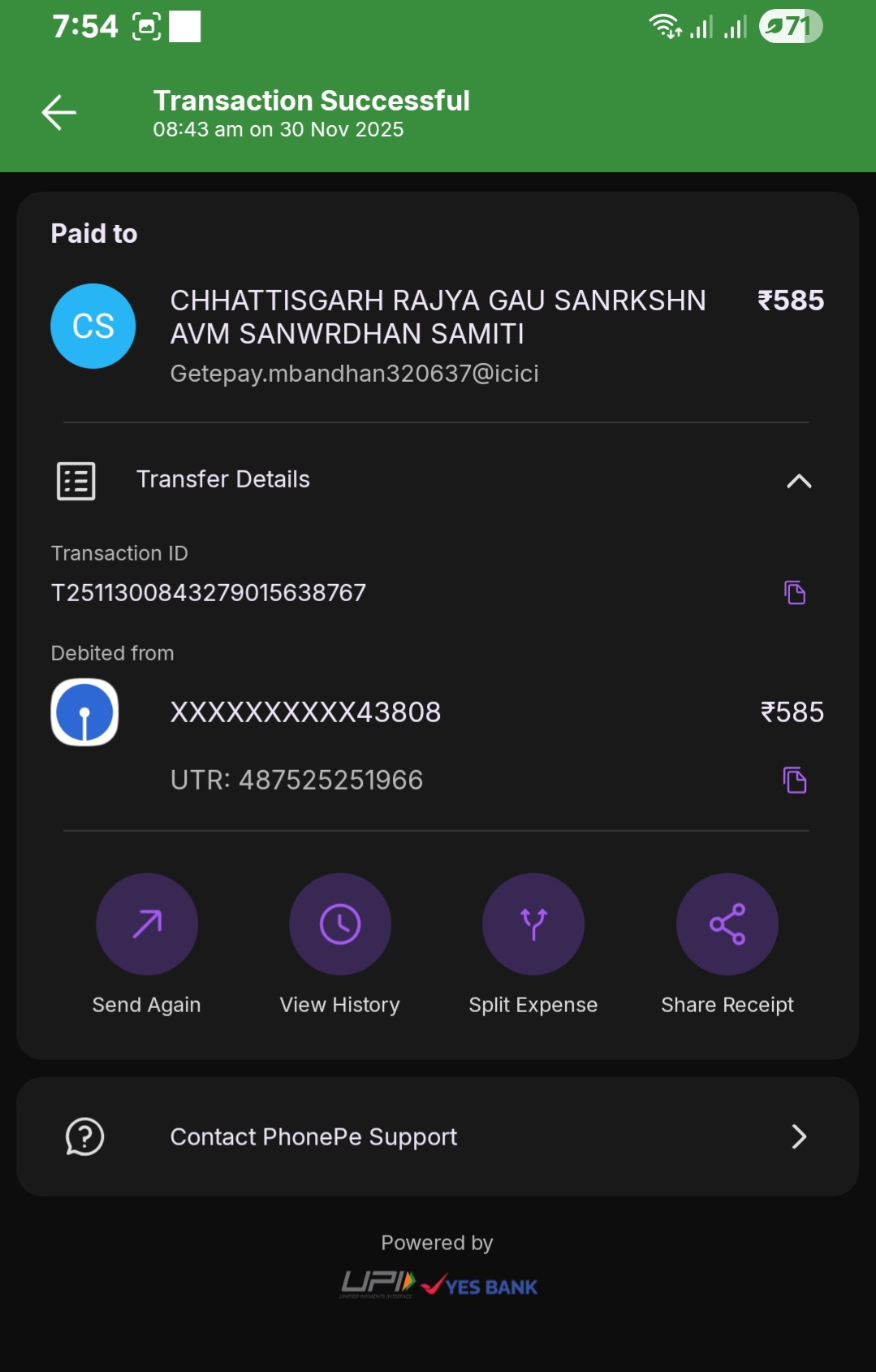Collapse the Transfer Details section
Viewport: 876px width, 1372px height.
coord(799,481)
